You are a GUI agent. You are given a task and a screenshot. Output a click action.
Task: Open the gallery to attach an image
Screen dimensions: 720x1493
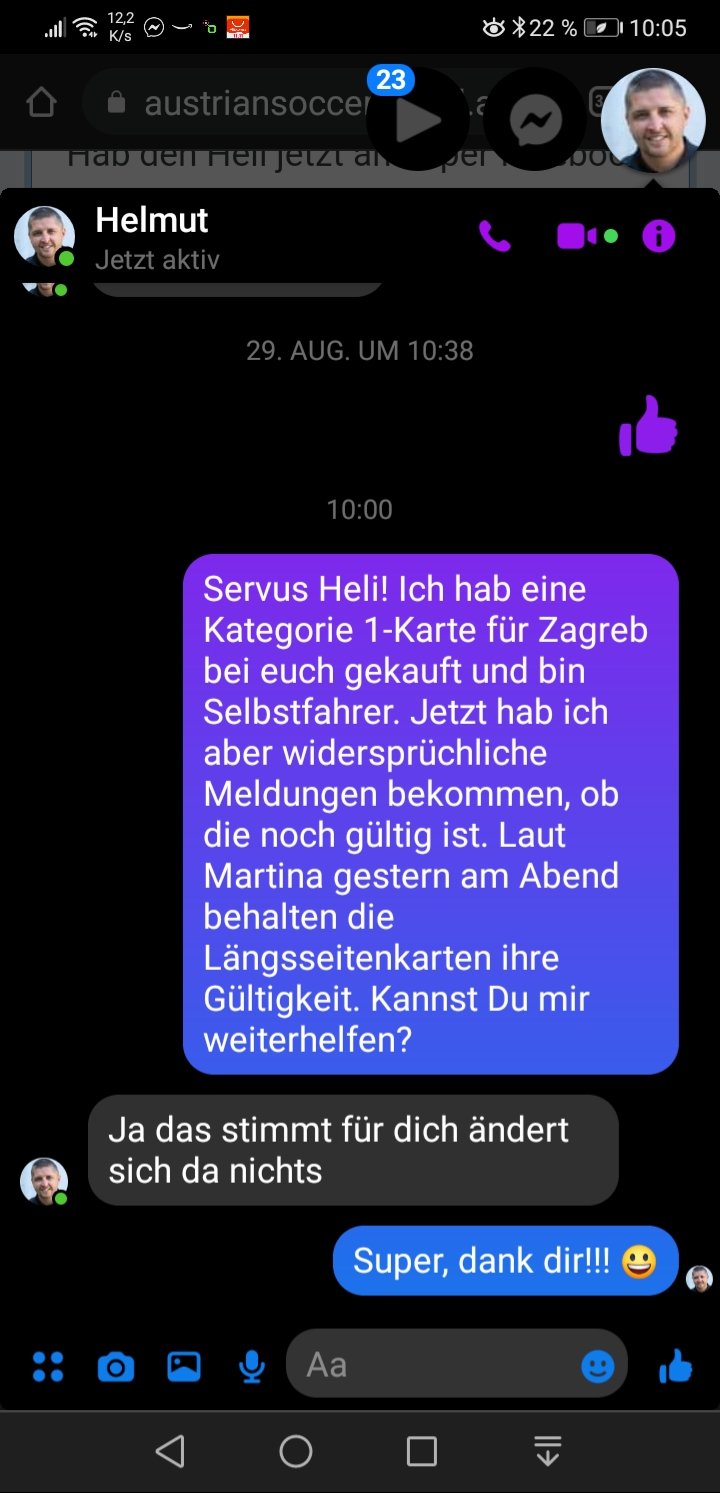(184, 1366)
